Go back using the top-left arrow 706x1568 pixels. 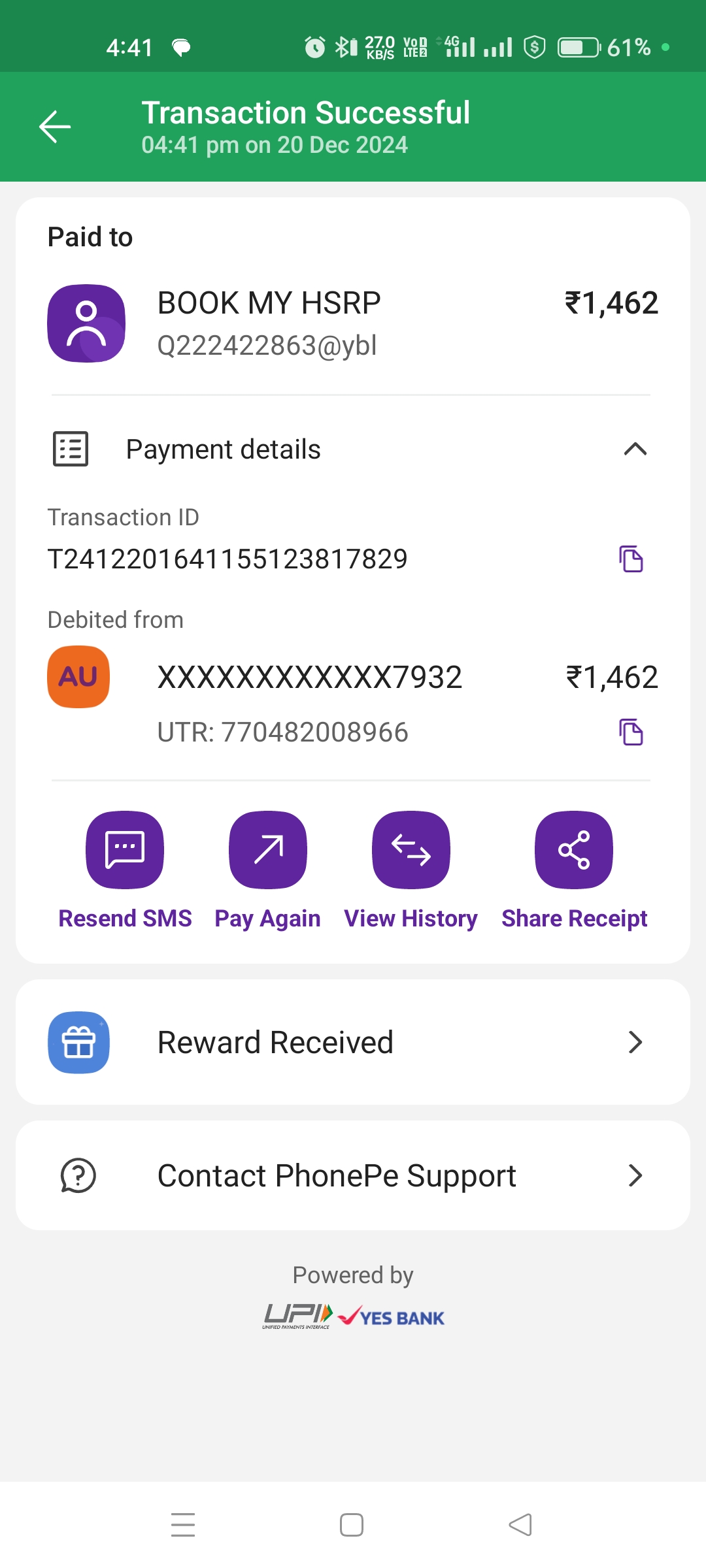pos(55,127)
